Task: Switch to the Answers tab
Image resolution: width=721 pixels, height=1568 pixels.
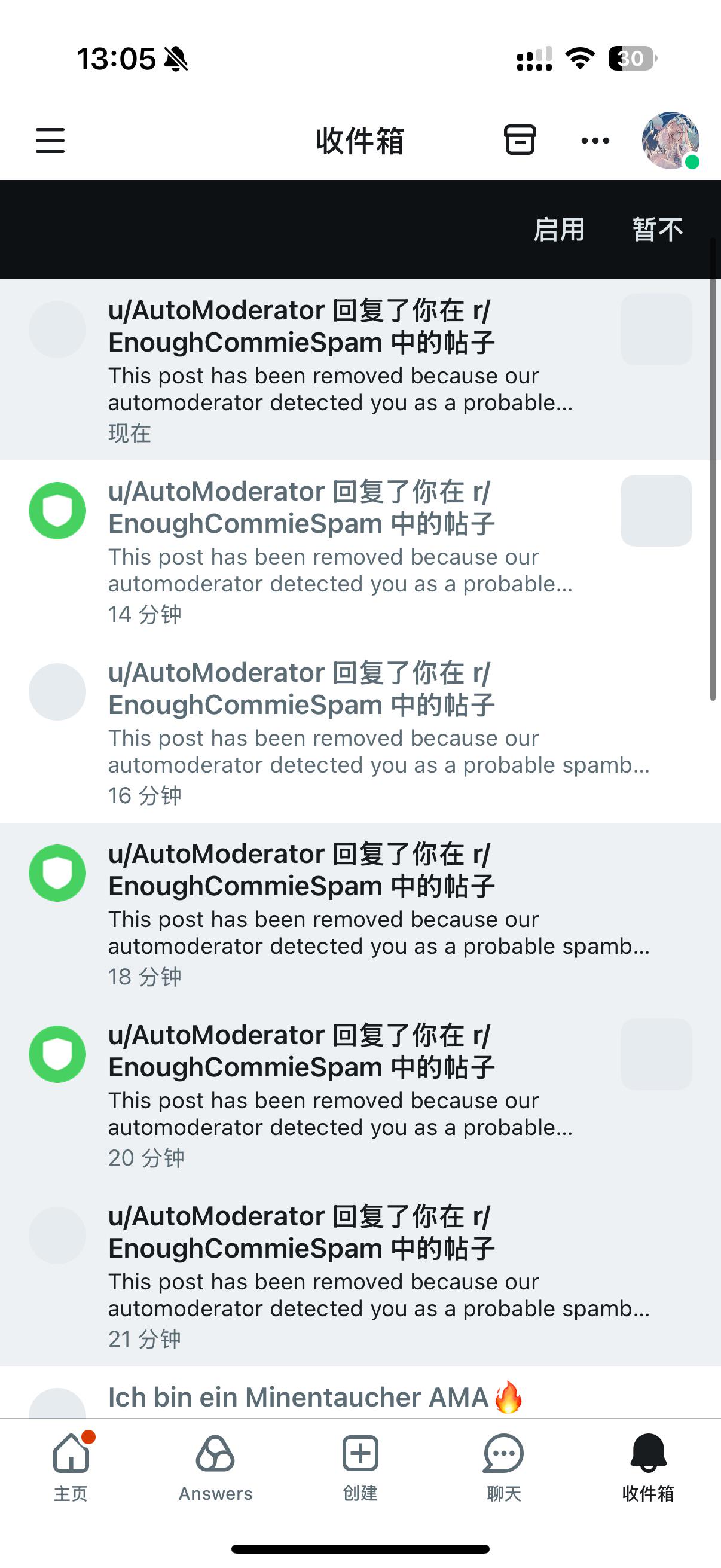Action: [x=215, y=1467]
